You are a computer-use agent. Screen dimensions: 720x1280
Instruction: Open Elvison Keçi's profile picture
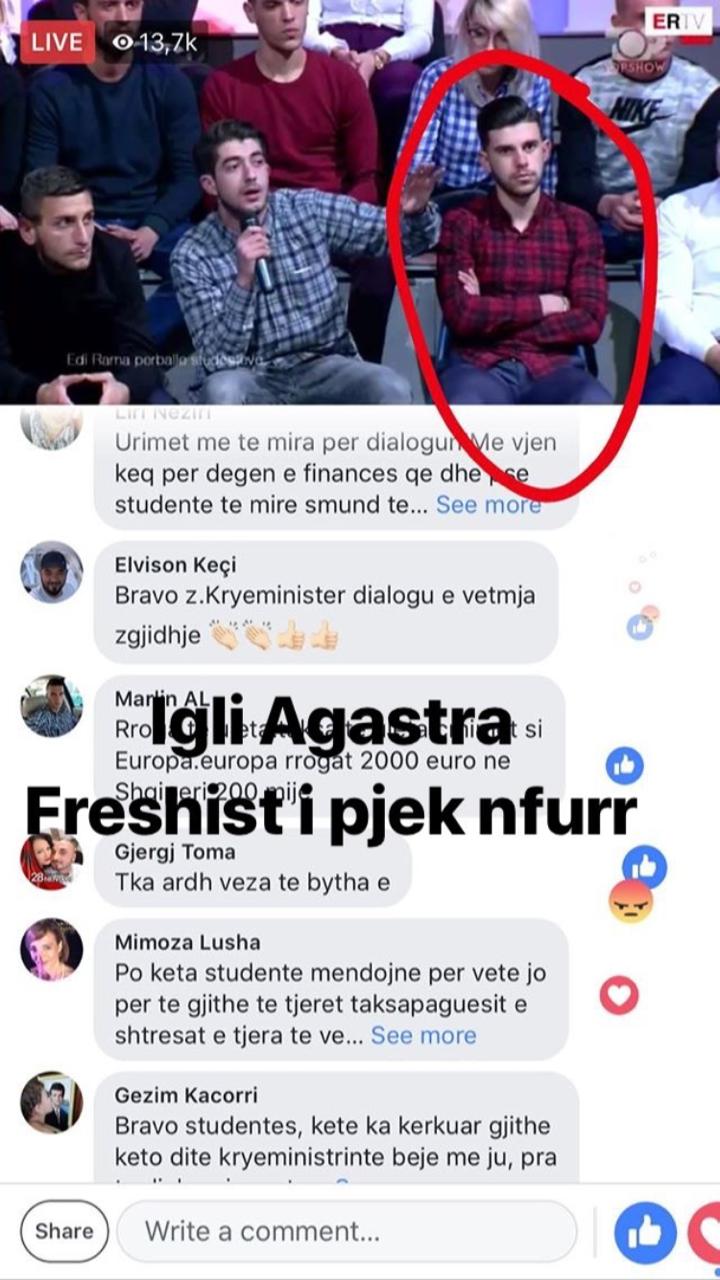click(x=51, y=572)
